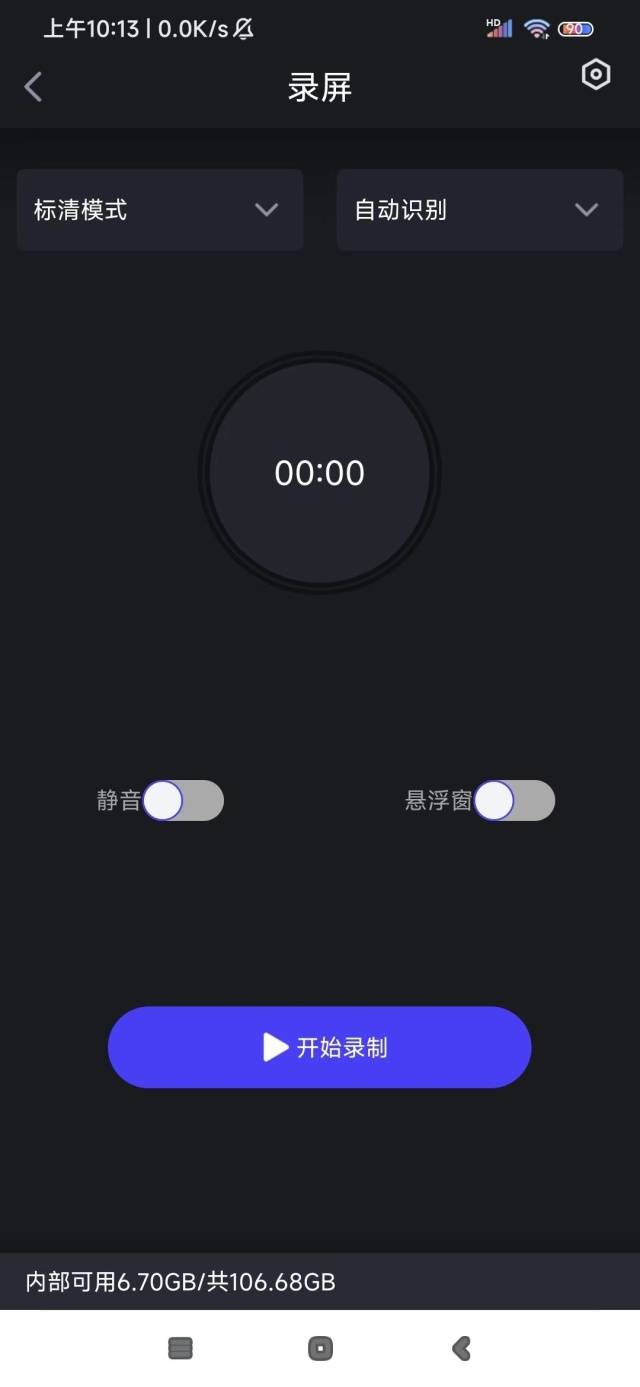640x1387 pixels.
Task: Expand the 标清模式 quality dropdown
Action: tap(160, 210)
